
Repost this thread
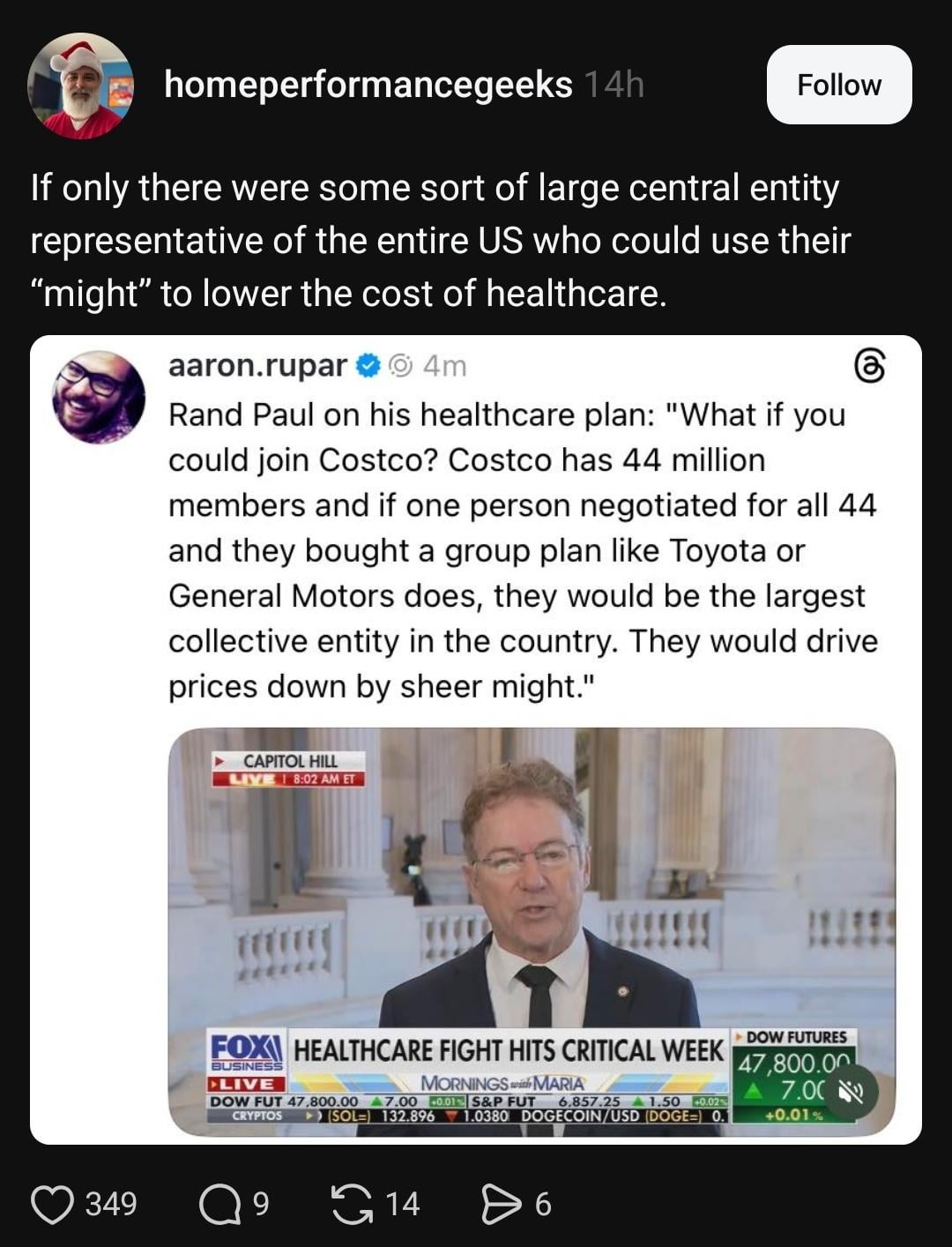[352, 1204]
